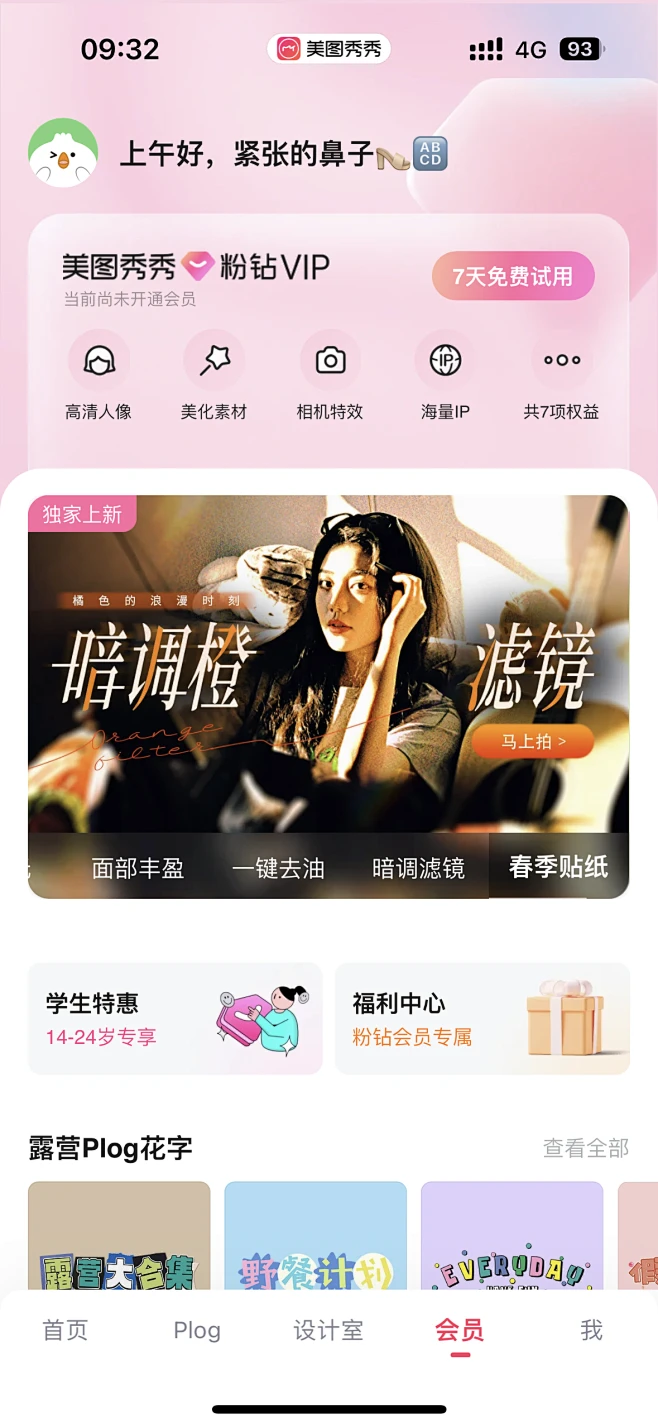The image size is (658, 1427).
Task: Switch to the 首页 tab
Action: pyautogui.click(x=65, y=1330)
